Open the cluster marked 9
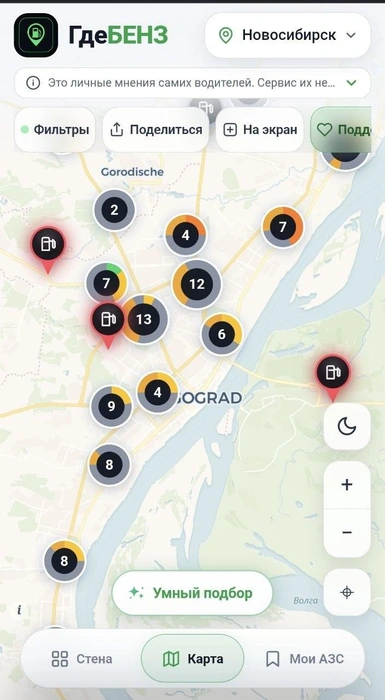This screenshot has width=386, height=700. pos(112,407)
